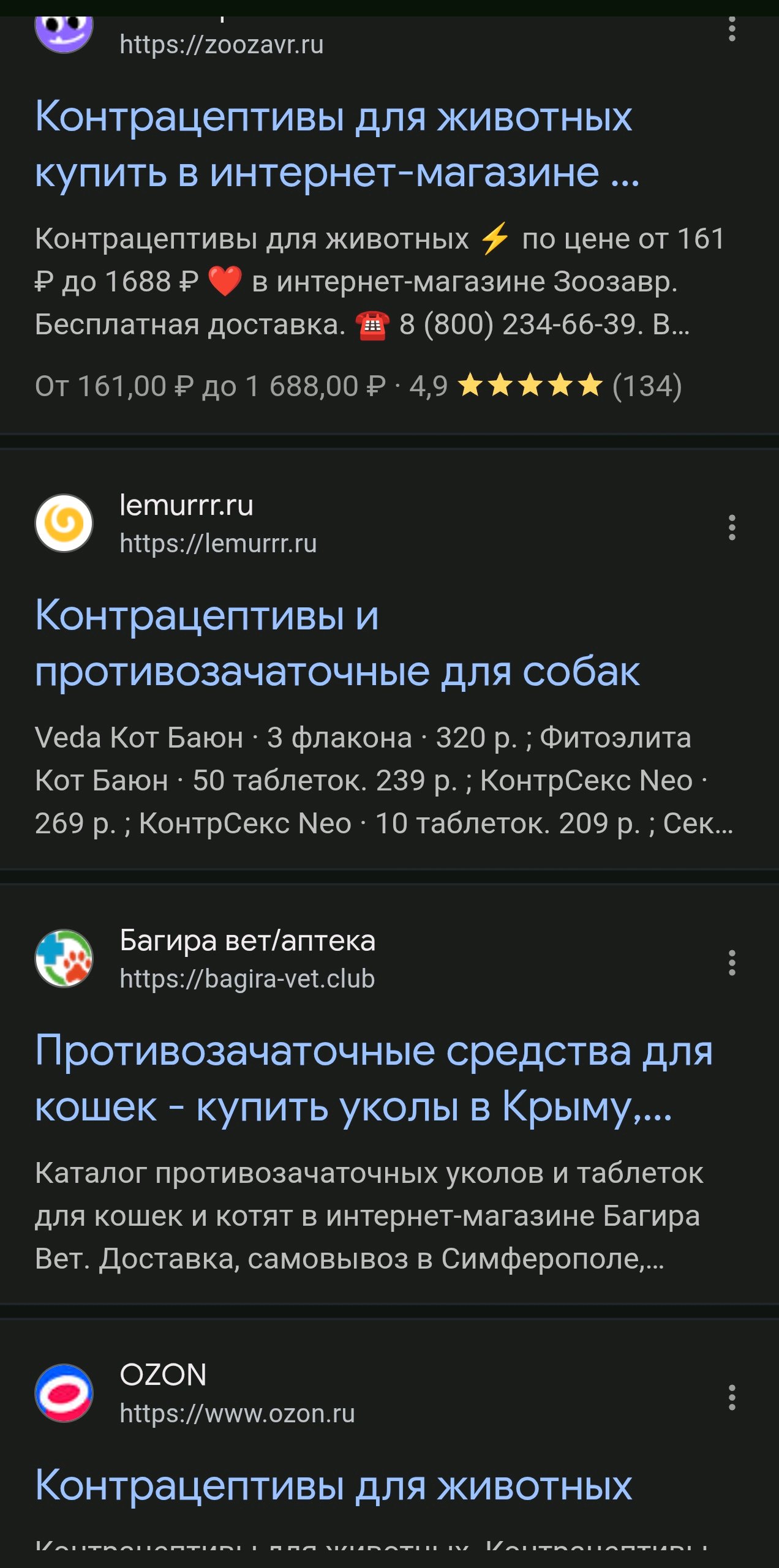Open overflow menu for lemurrr.ru result

[731, 527]
